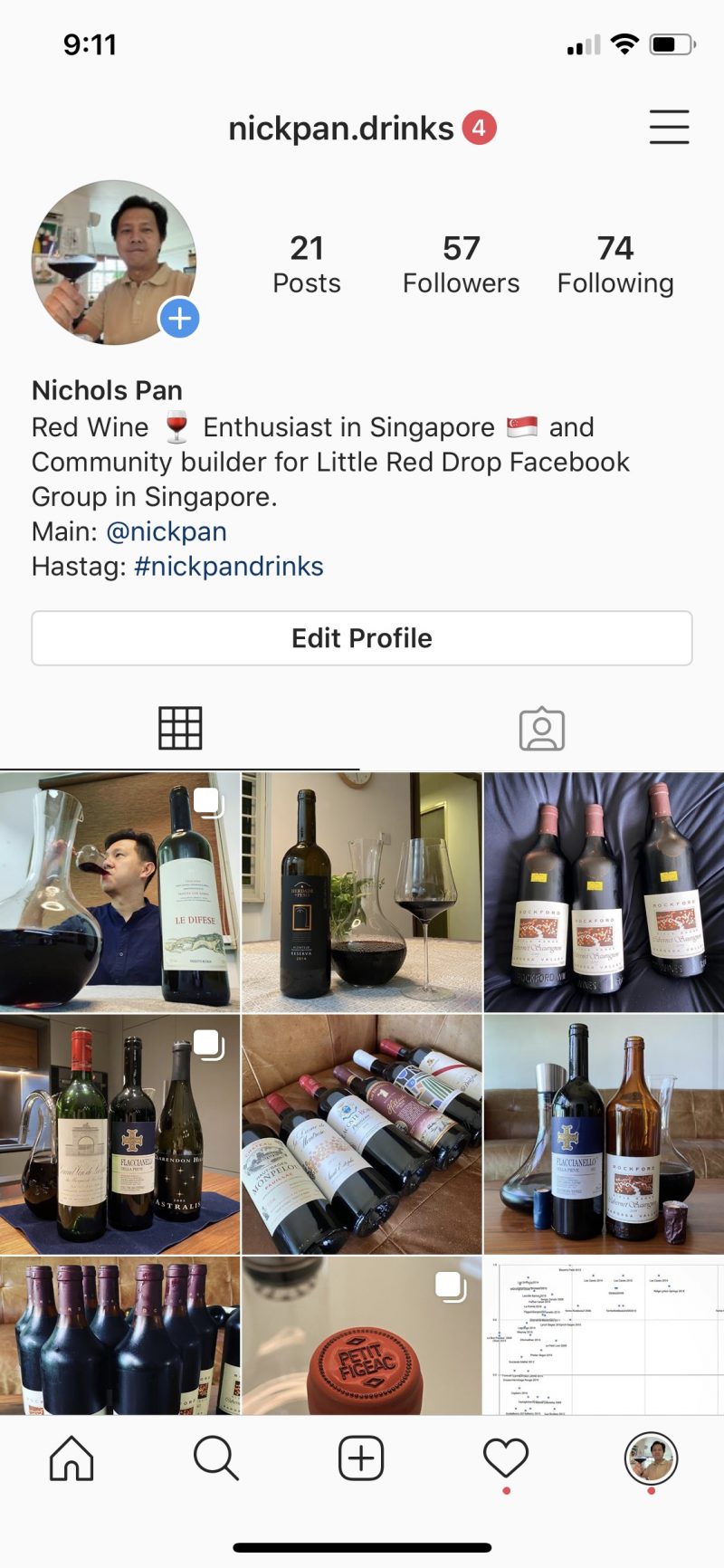Tap the blue plus on the profile photo

pos(179,319)
